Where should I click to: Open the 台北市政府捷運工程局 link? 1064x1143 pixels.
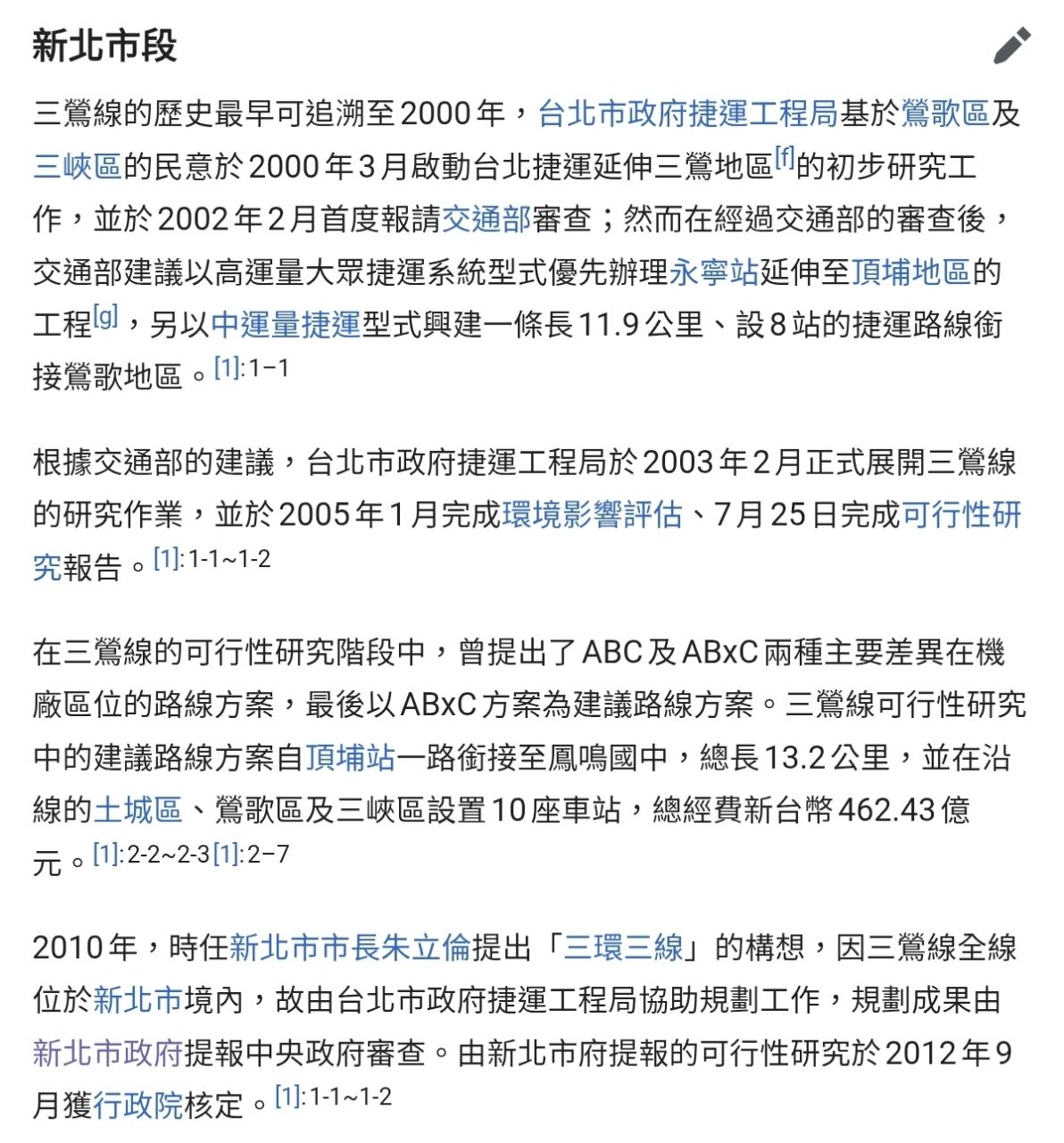click(x=688, y=113)
